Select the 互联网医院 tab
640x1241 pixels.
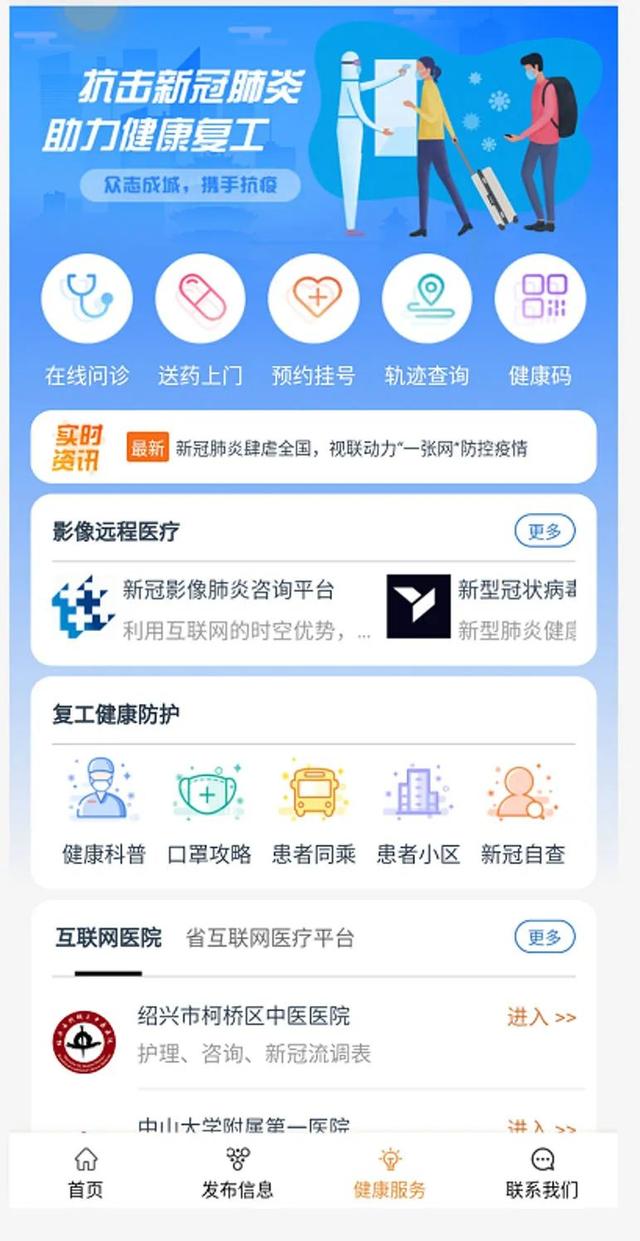tap(108, 938)
